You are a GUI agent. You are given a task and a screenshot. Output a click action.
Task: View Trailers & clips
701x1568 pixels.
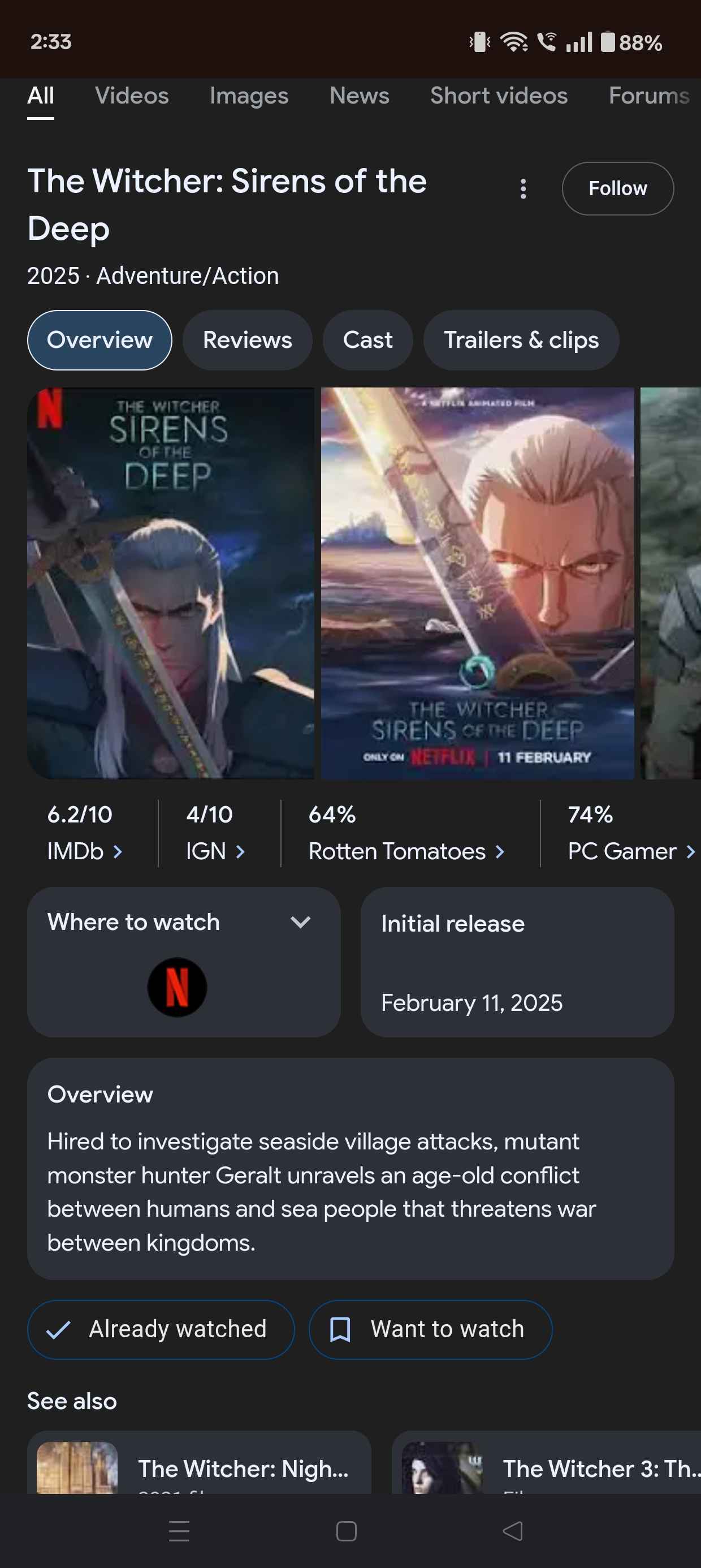[521, 341]
